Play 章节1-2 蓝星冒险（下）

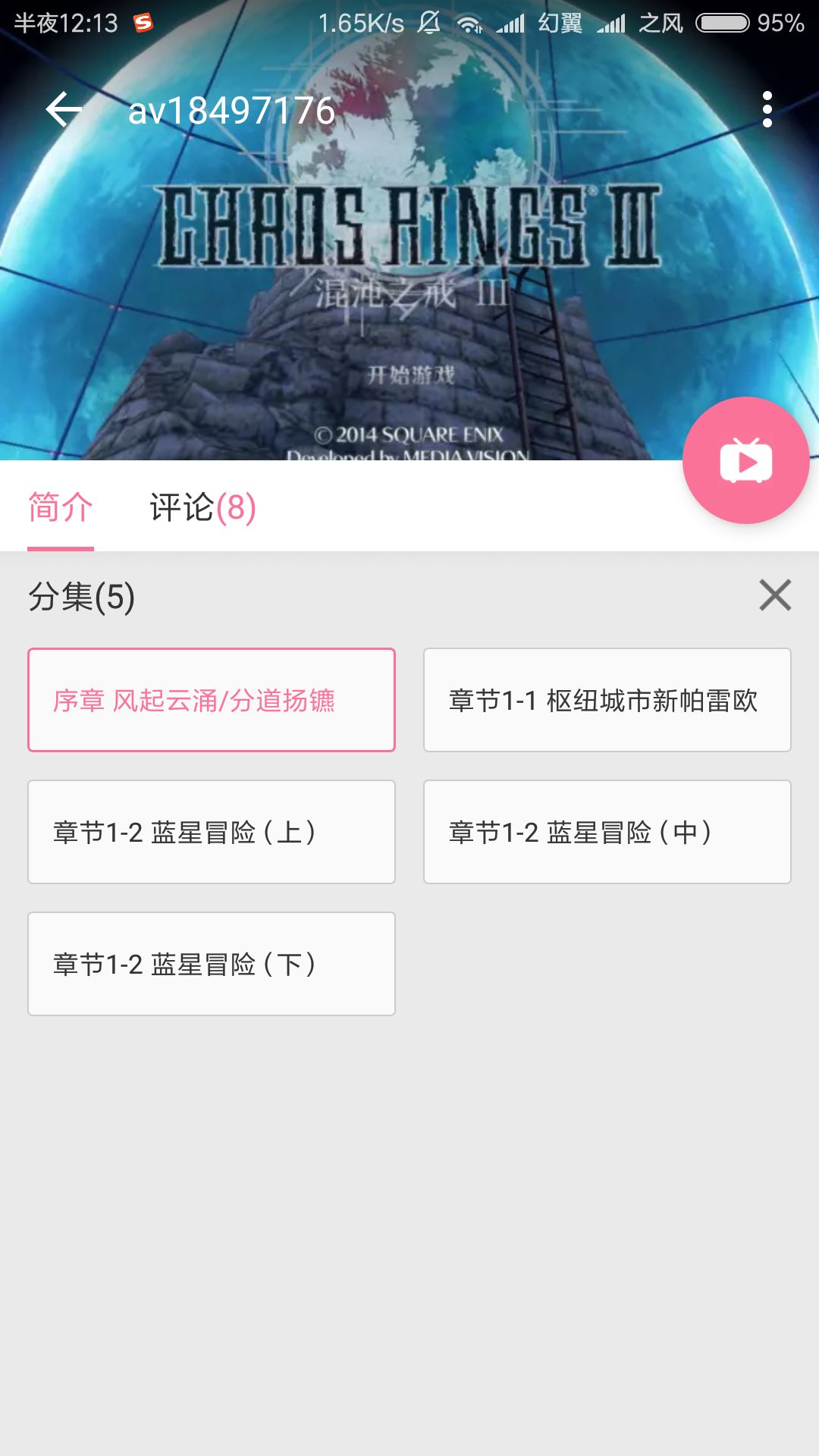(211, 963)
